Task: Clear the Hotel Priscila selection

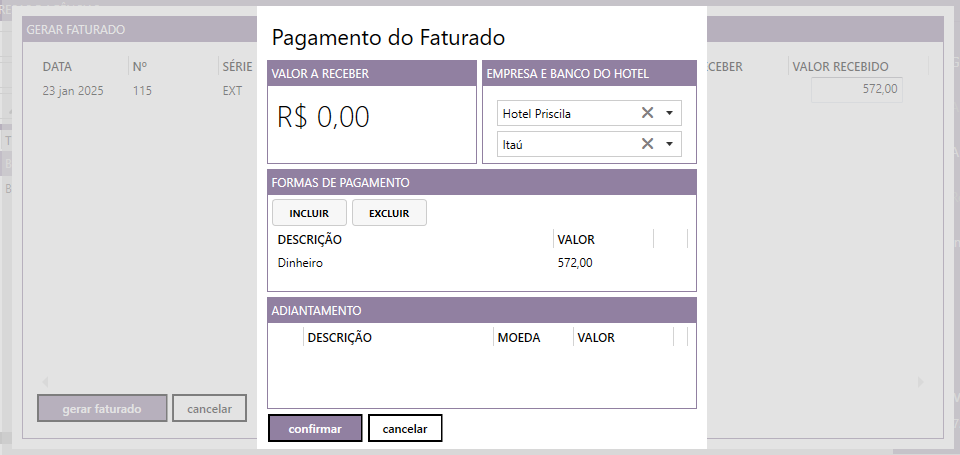Action: point(647,113)
